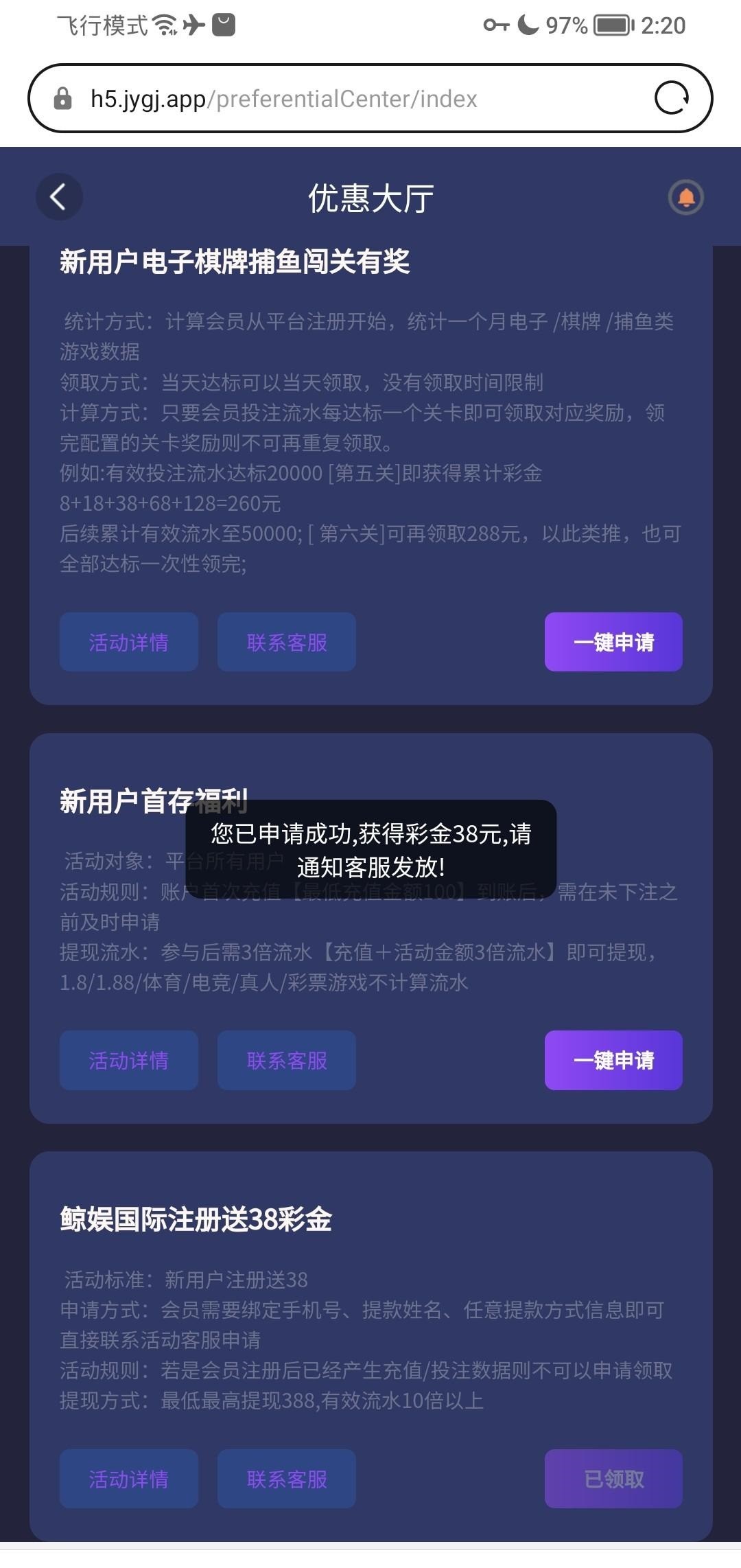
Task: Tap 联系客服 under 电子棋牌捕鱼闯关有奖
Action: [287, 642]
